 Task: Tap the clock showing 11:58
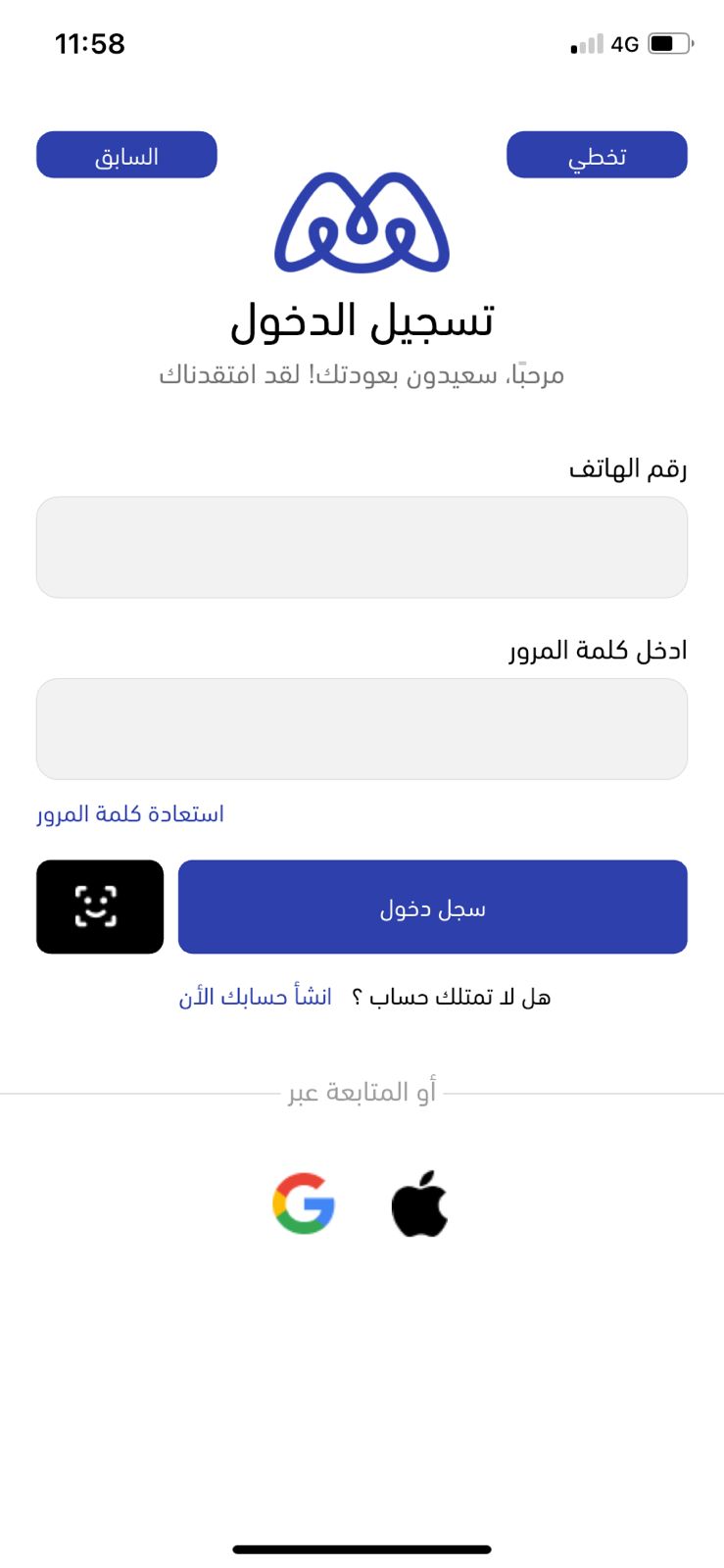tap(91, 43)
